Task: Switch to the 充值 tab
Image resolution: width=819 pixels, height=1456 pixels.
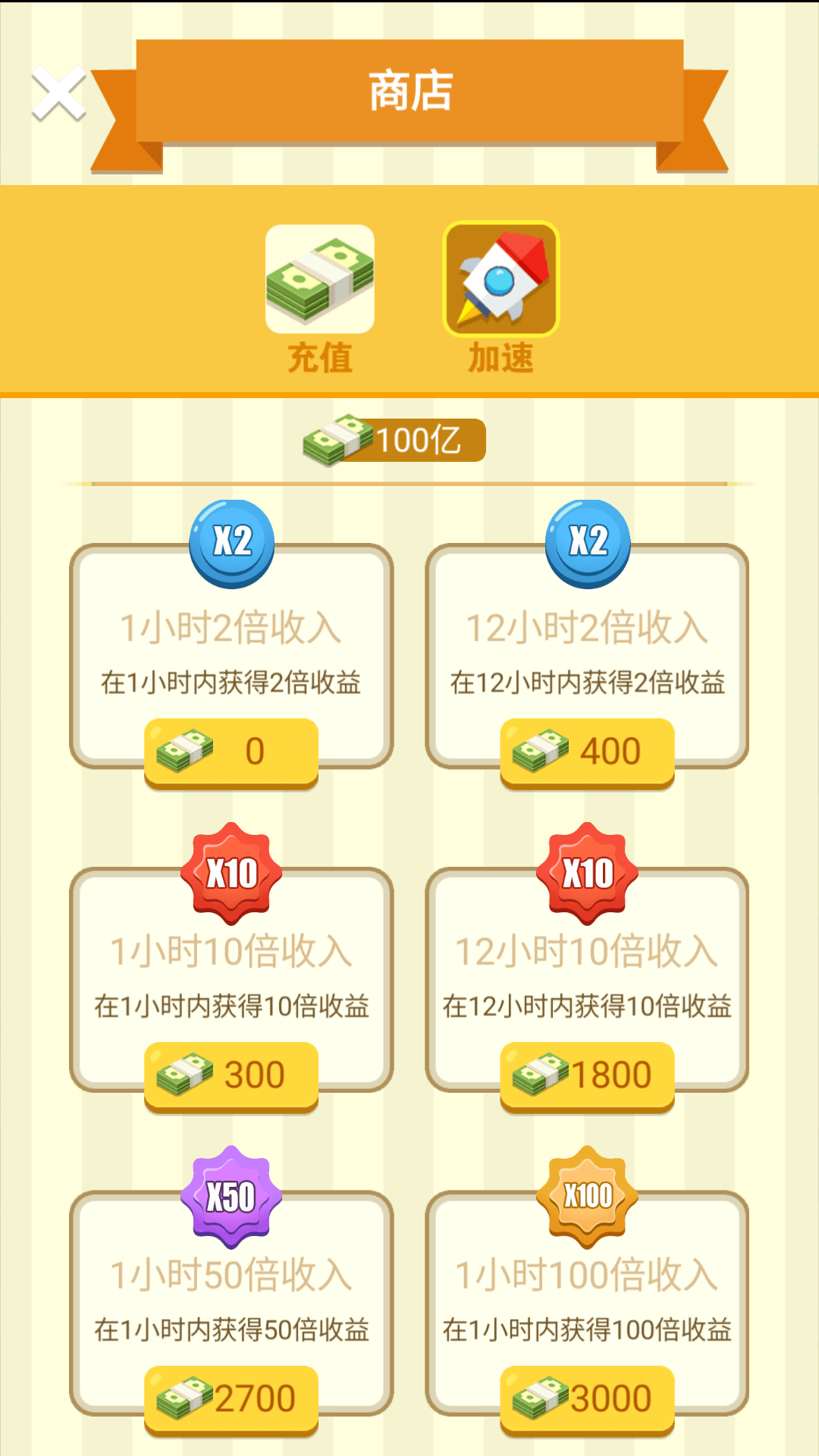Action: pyautogui.click(x=320, y=303)
